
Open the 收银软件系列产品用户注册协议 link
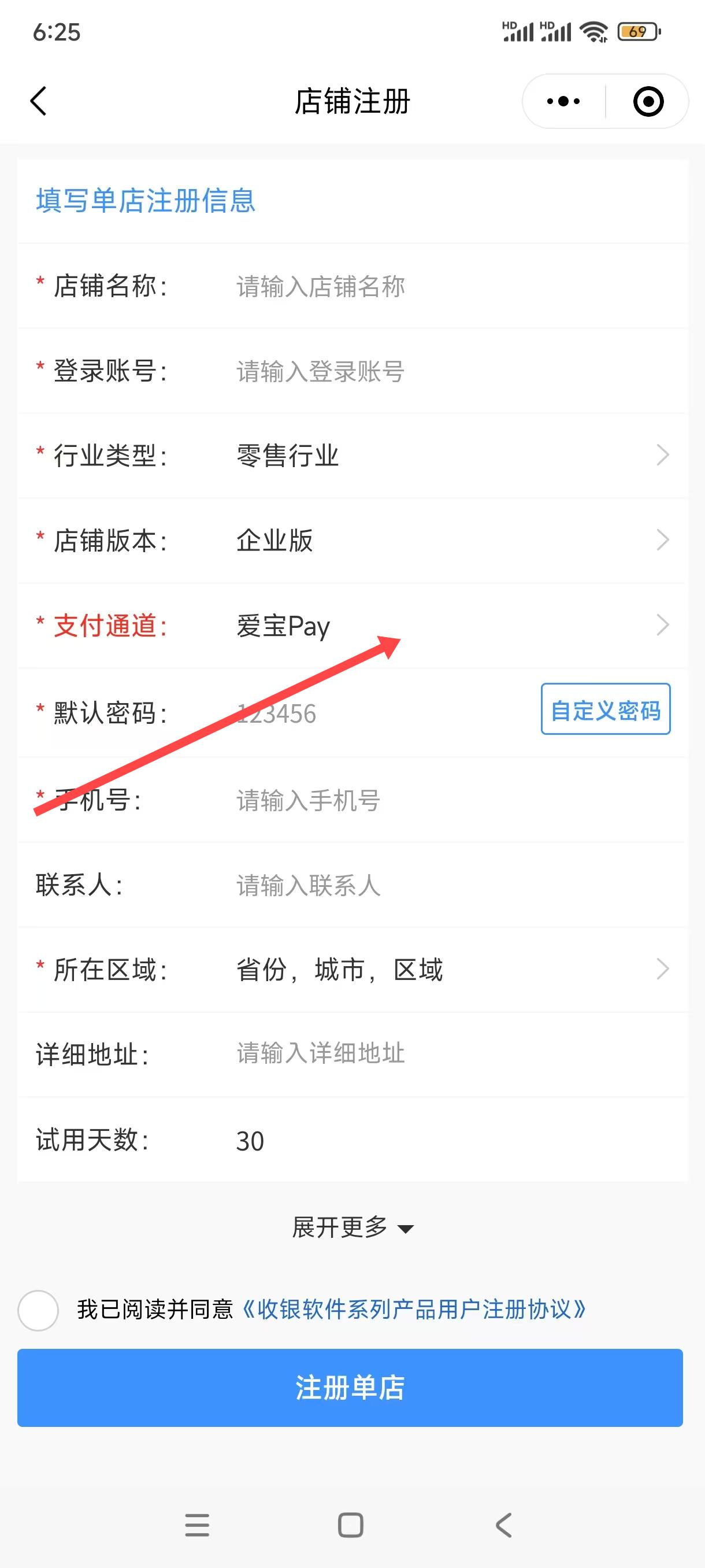414,1310
